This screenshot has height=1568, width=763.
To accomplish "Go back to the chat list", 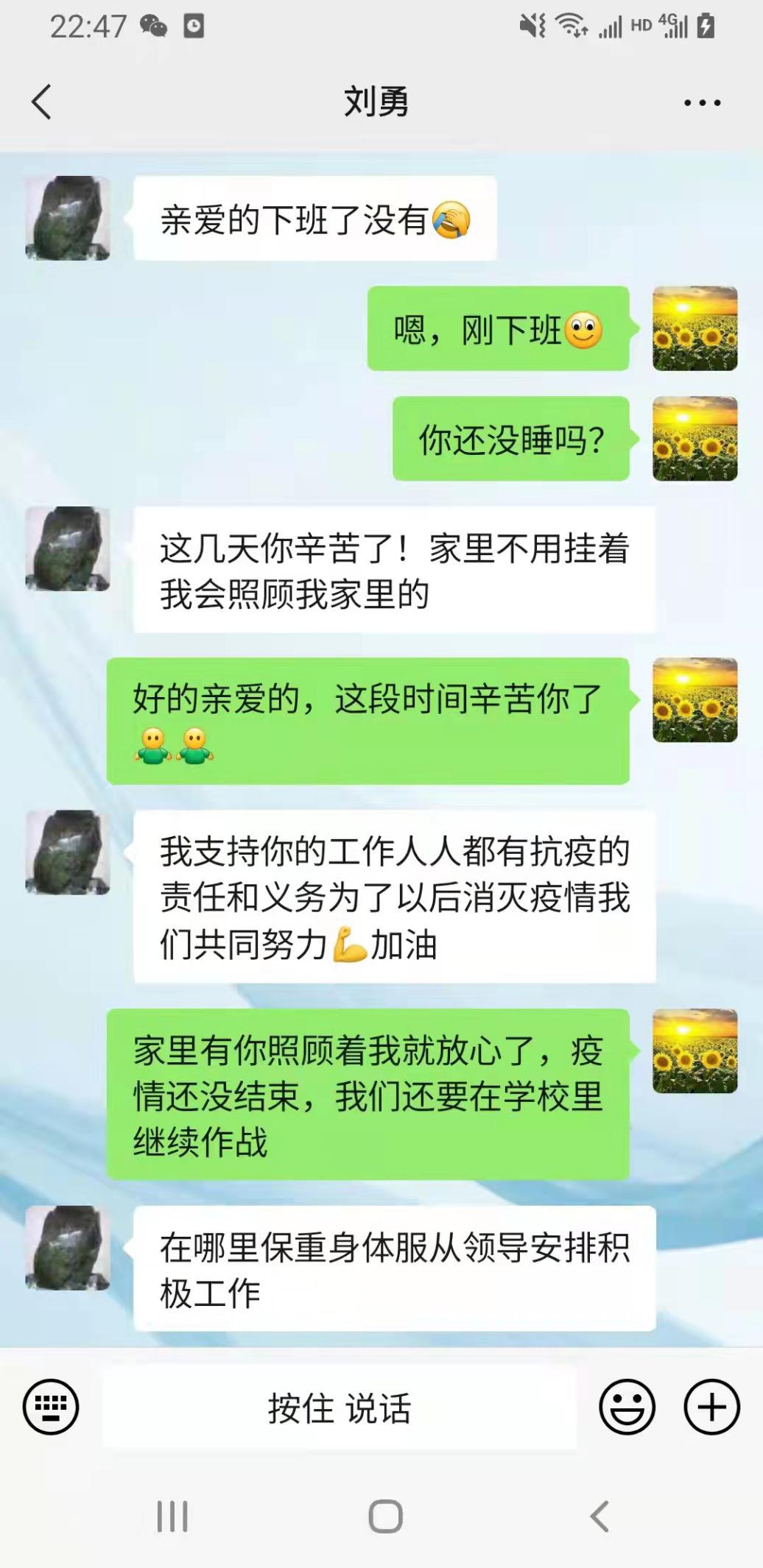I will 42,102.
